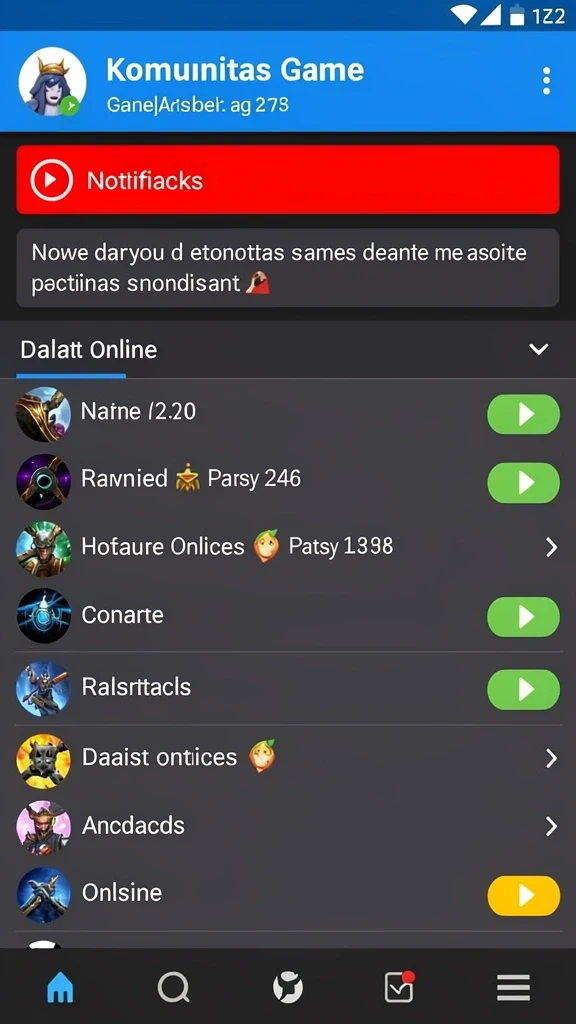Open the search tab in bottom bar
576x1024 pixels.
tap(174, 987)
